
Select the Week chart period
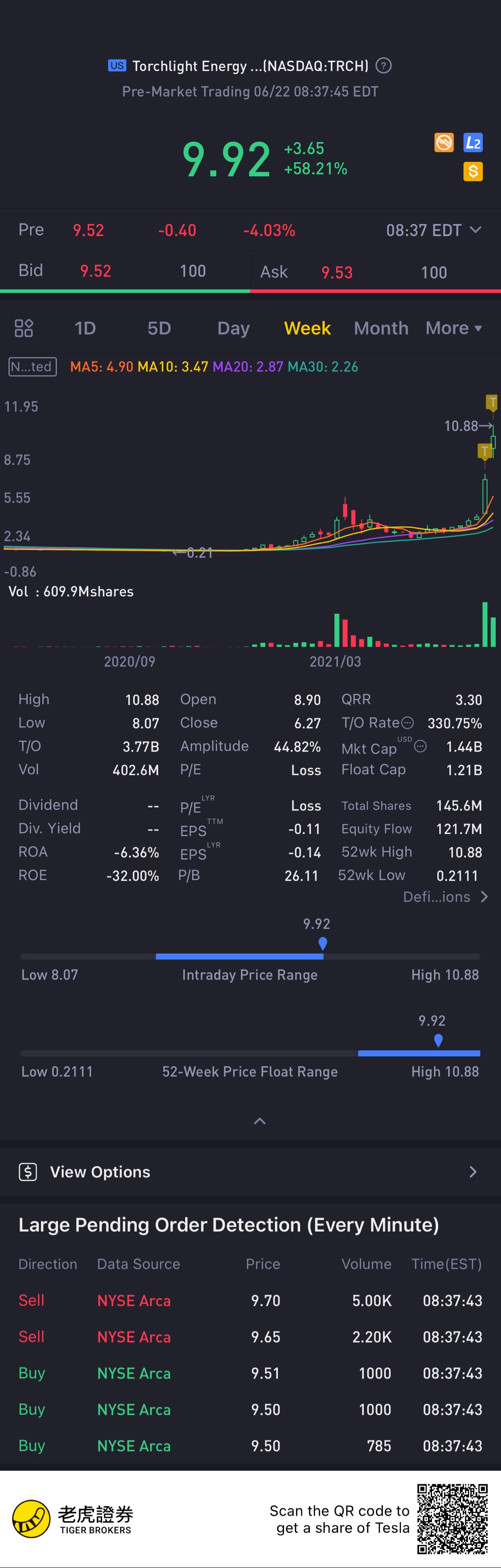(307, 328)
